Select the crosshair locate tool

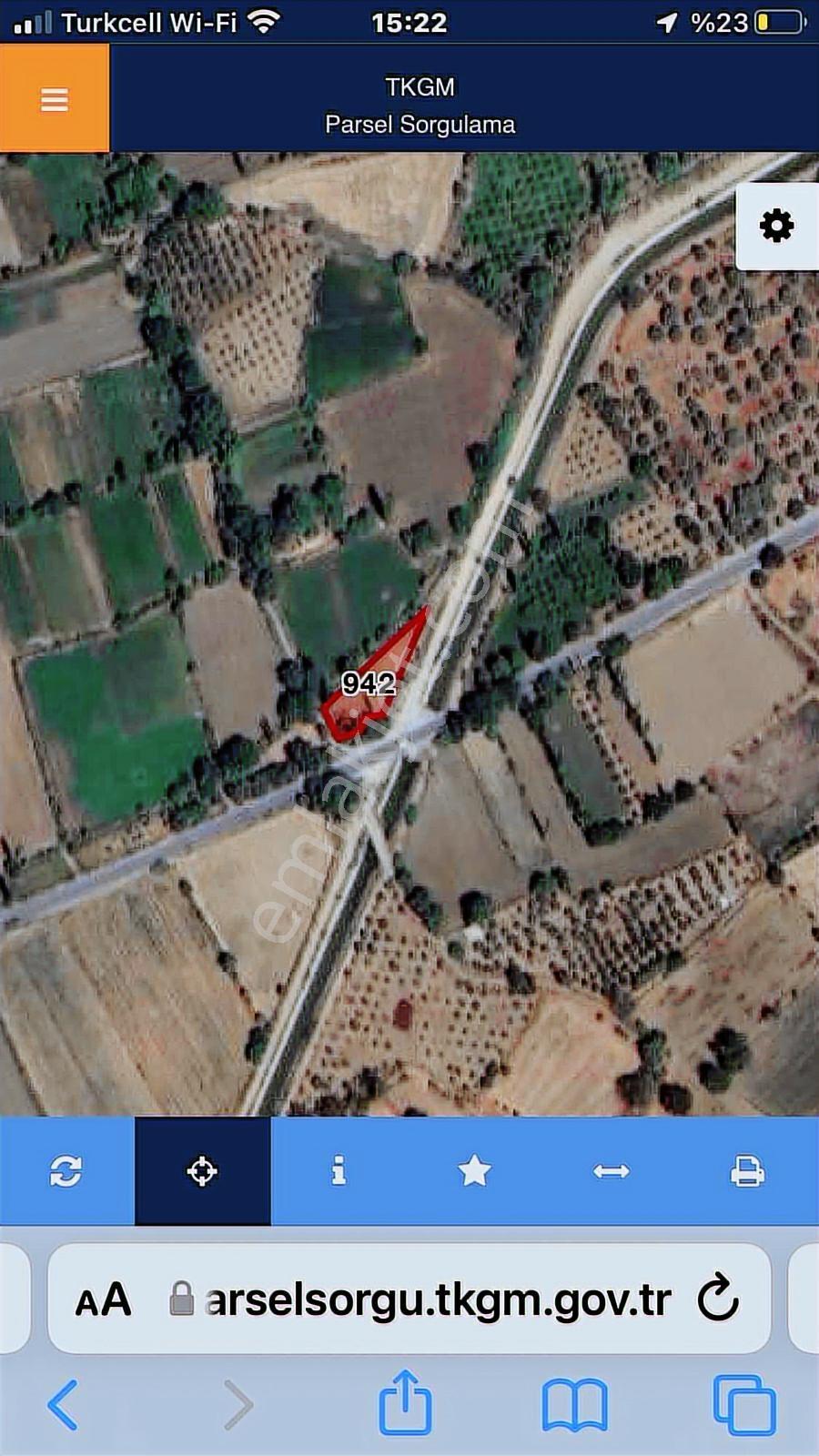pos(202,1170)
